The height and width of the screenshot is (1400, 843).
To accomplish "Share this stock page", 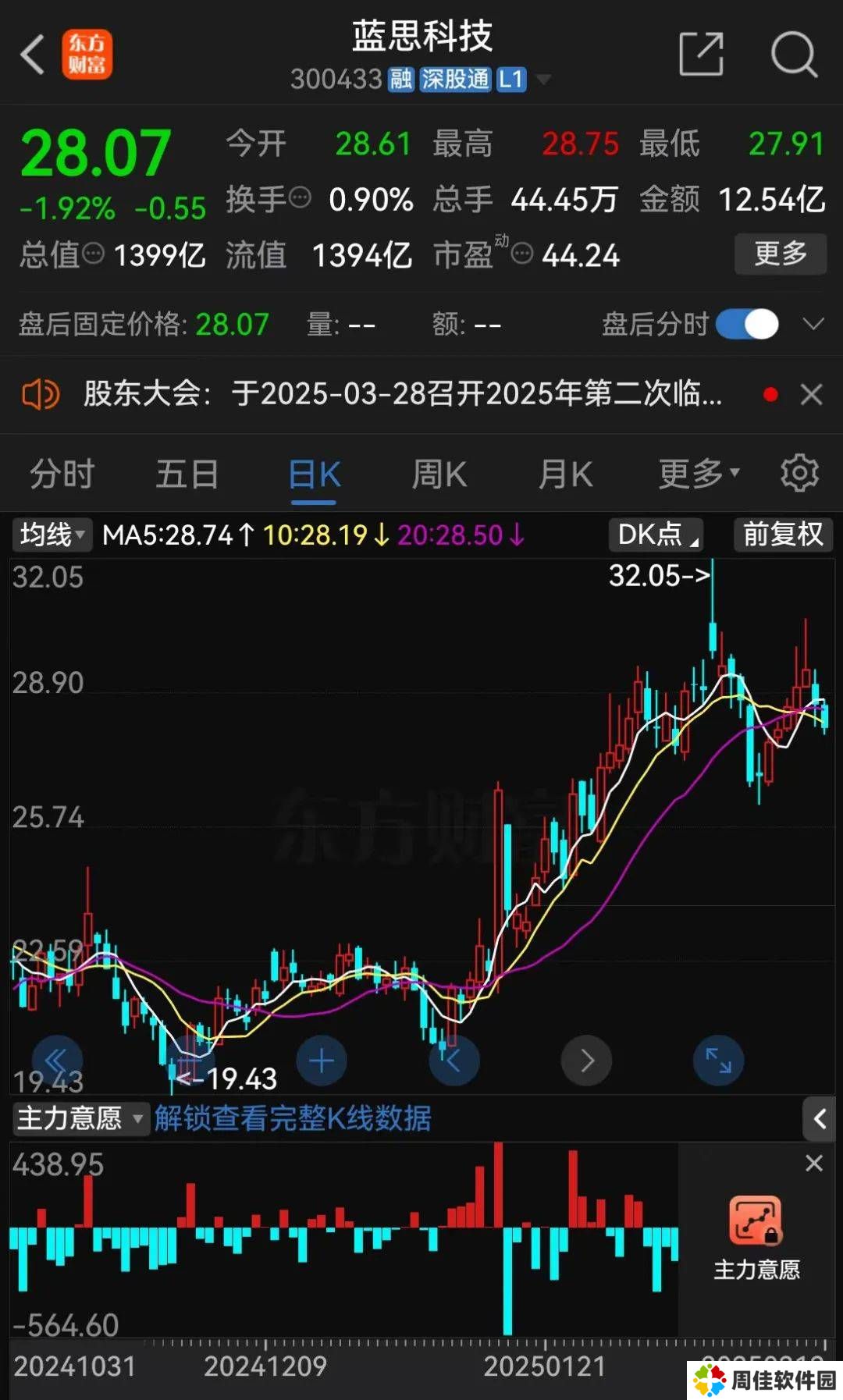I will tap(701, 54).
